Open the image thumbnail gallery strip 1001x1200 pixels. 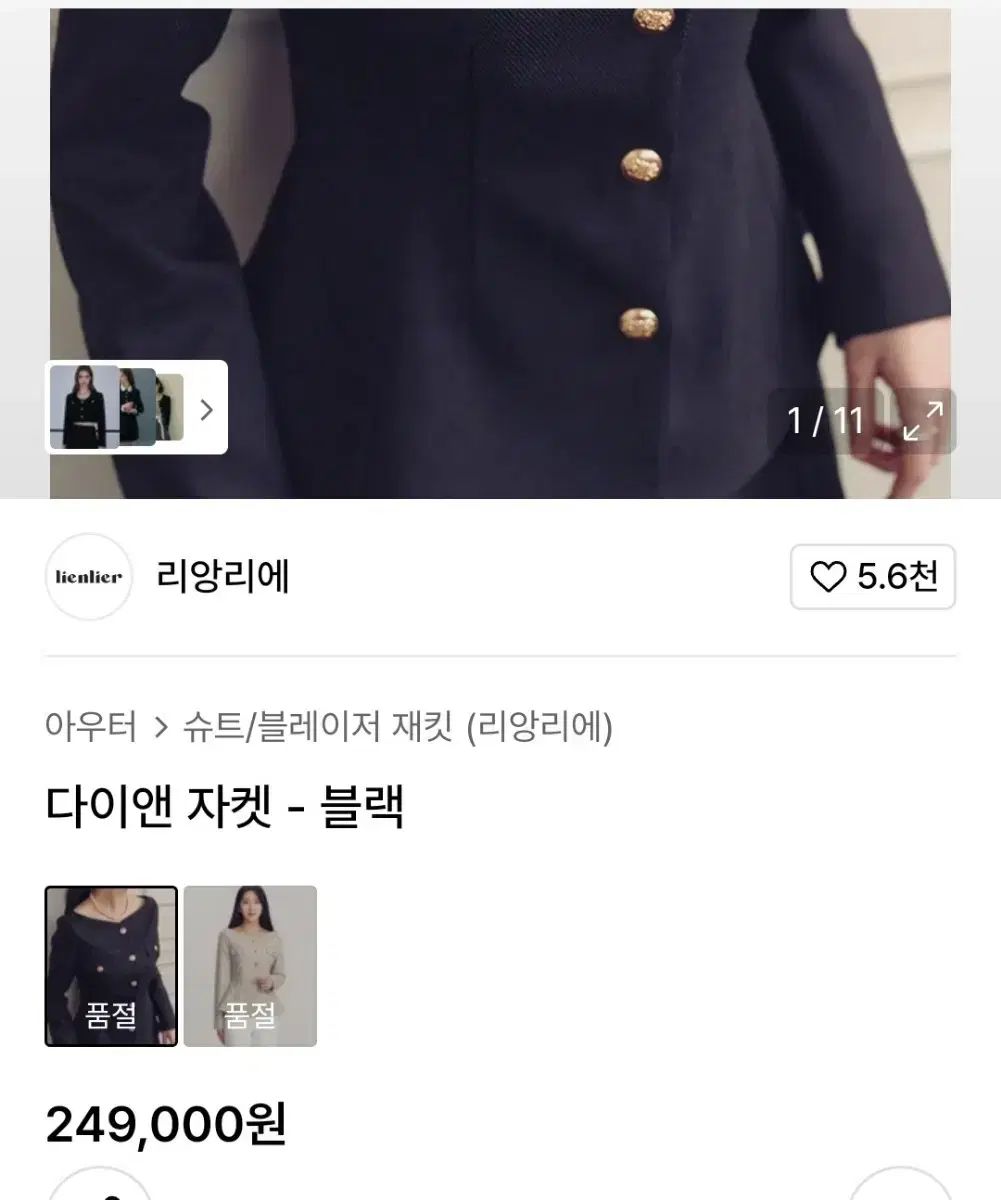click(137, 408)
